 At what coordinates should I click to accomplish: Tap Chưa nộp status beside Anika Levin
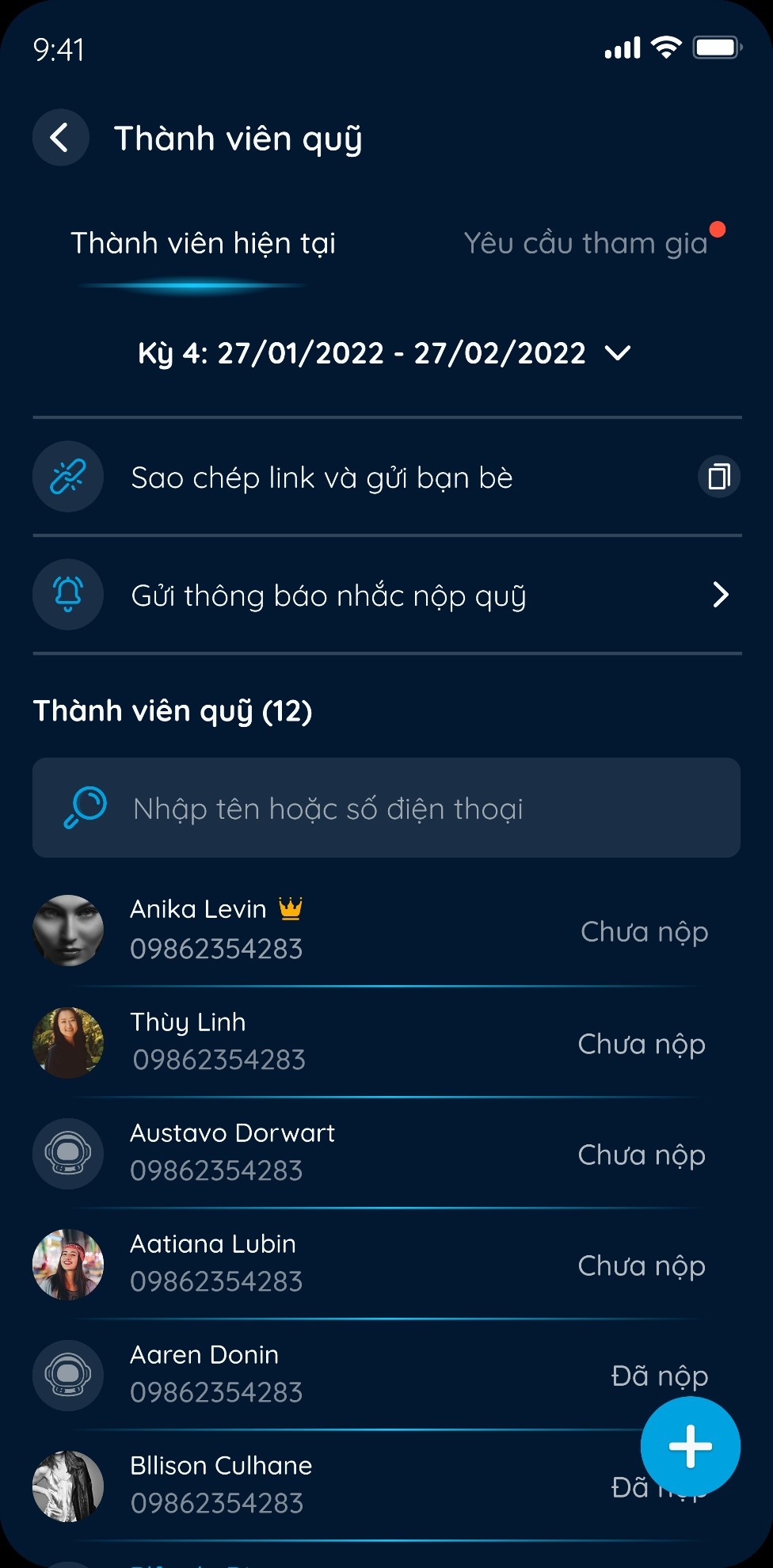(644, 931)
